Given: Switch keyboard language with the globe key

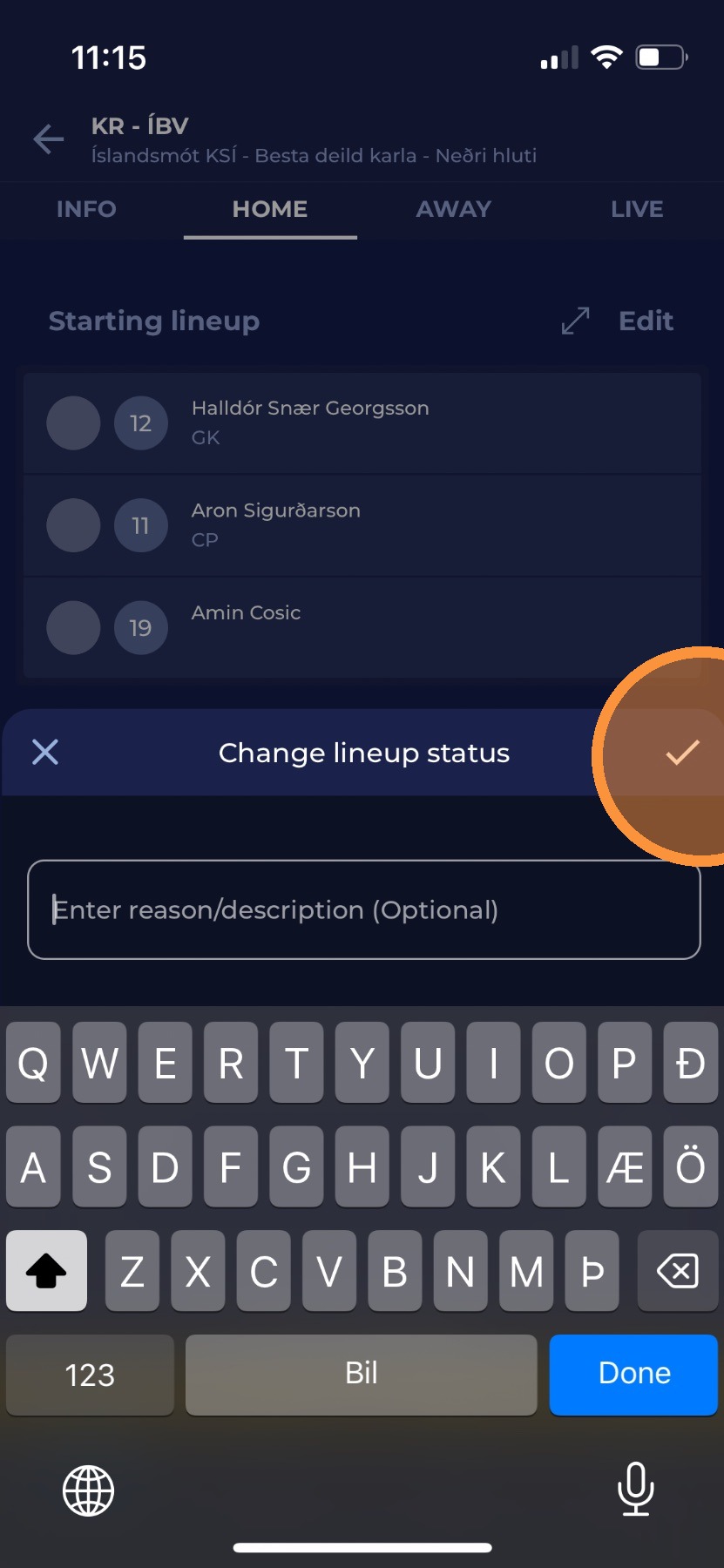Looking at the screenshot, I should (x=89, y=1490).
